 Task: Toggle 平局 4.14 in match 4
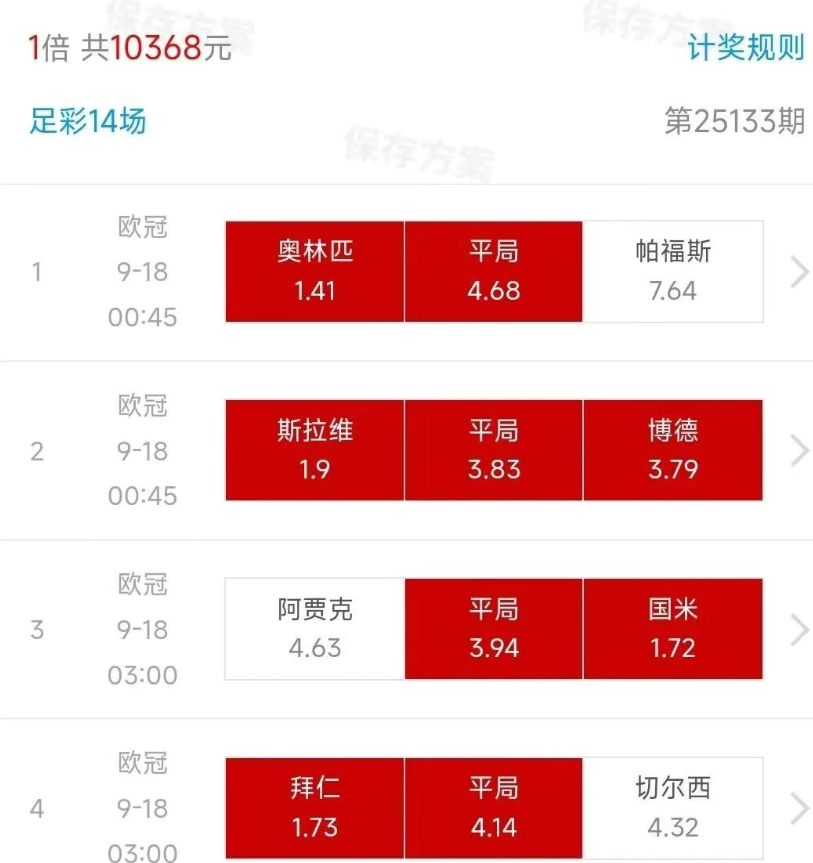click(x=493, y=807)
